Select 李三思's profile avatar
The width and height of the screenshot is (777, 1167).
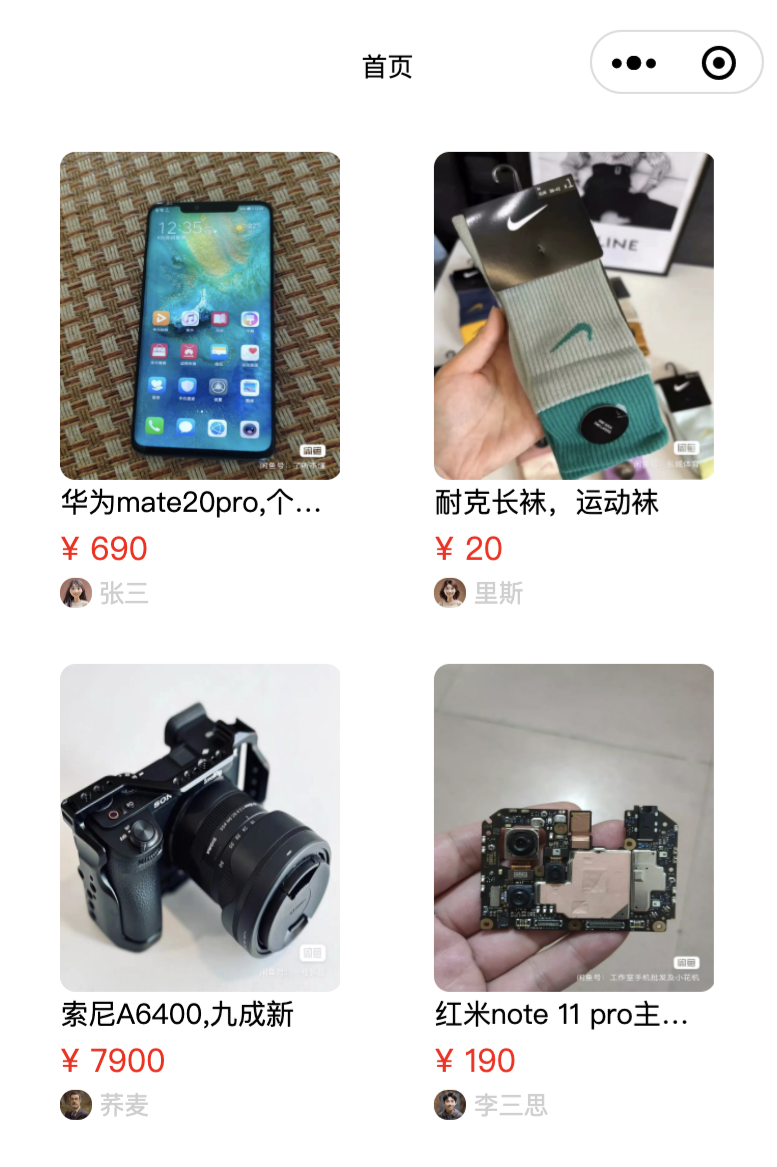tap(449, 1105)
